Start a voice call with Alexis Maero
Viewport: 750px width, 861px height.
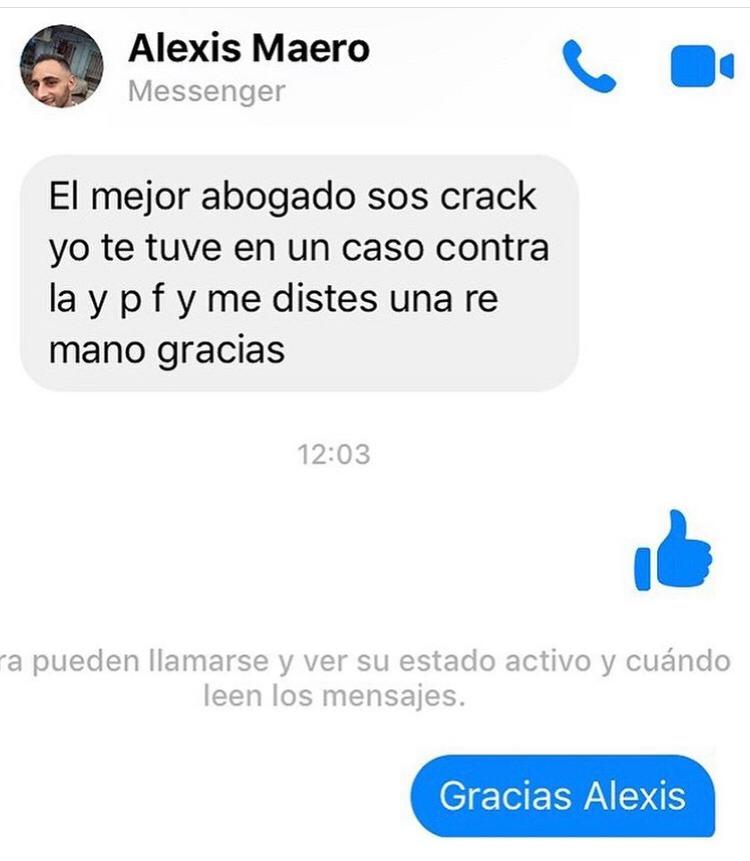click(589, 67)
